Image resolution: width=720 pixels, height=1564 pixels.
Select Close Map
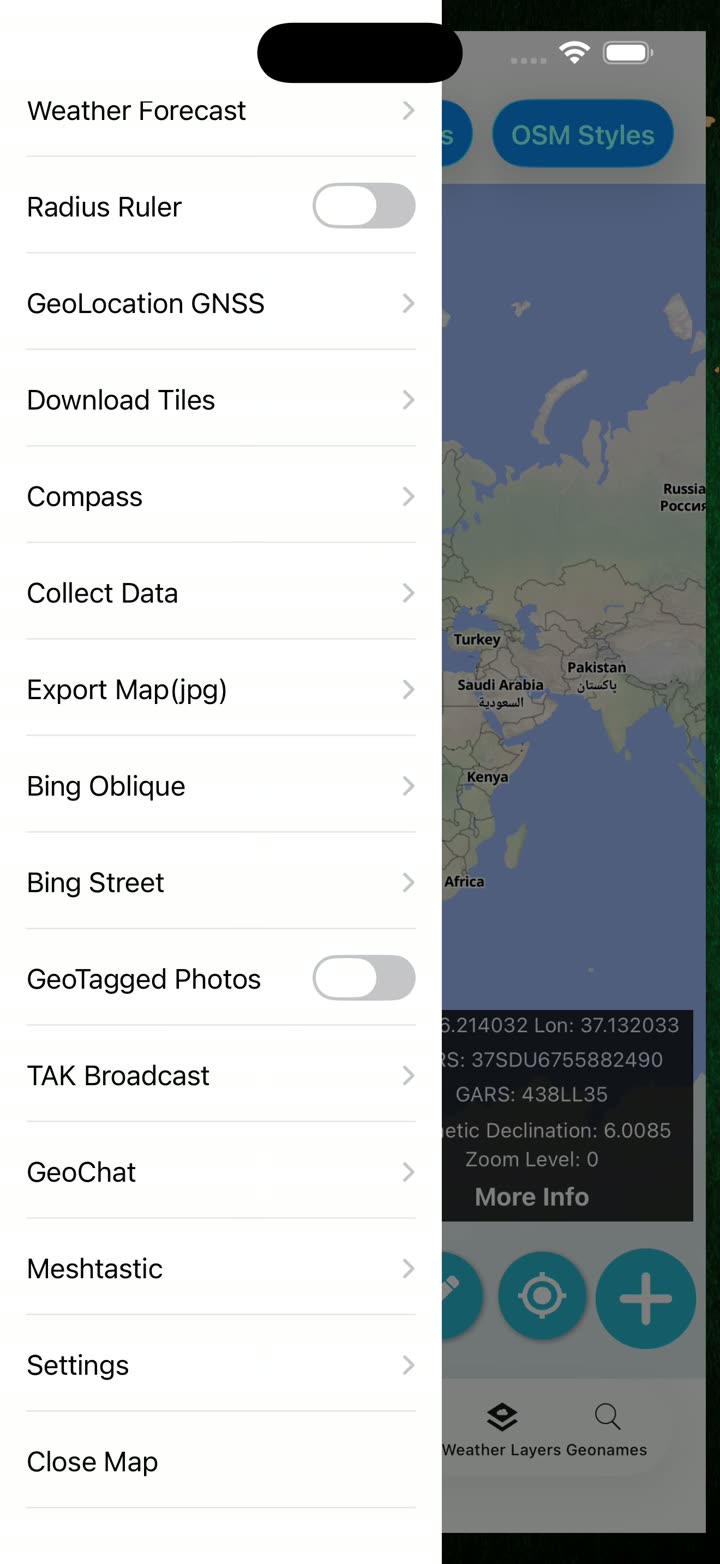pos(221,1461)
